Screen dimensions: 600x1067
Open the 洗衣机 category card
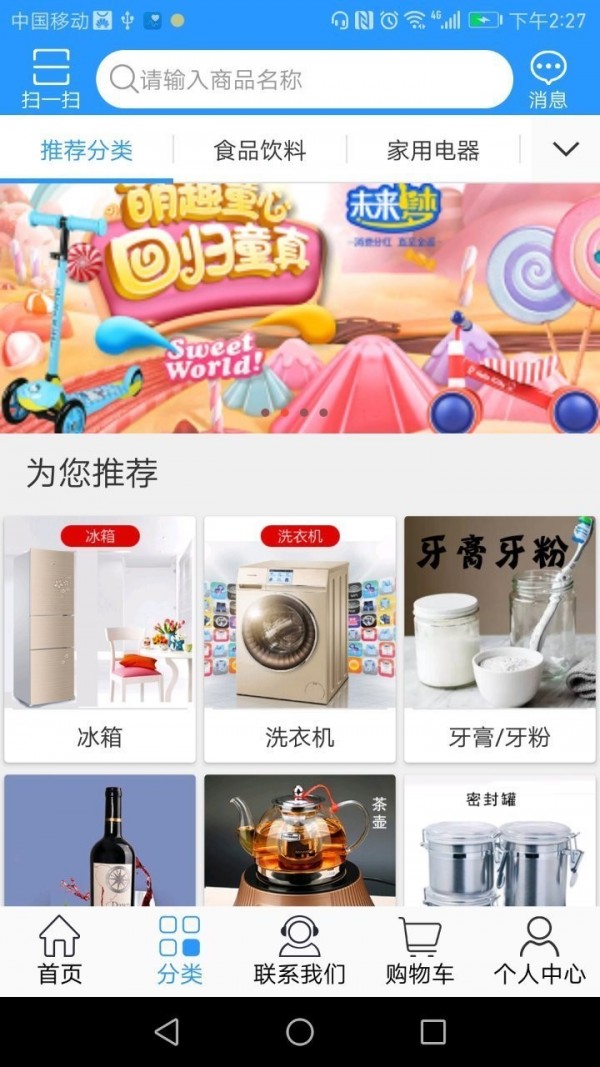point(300,639)
